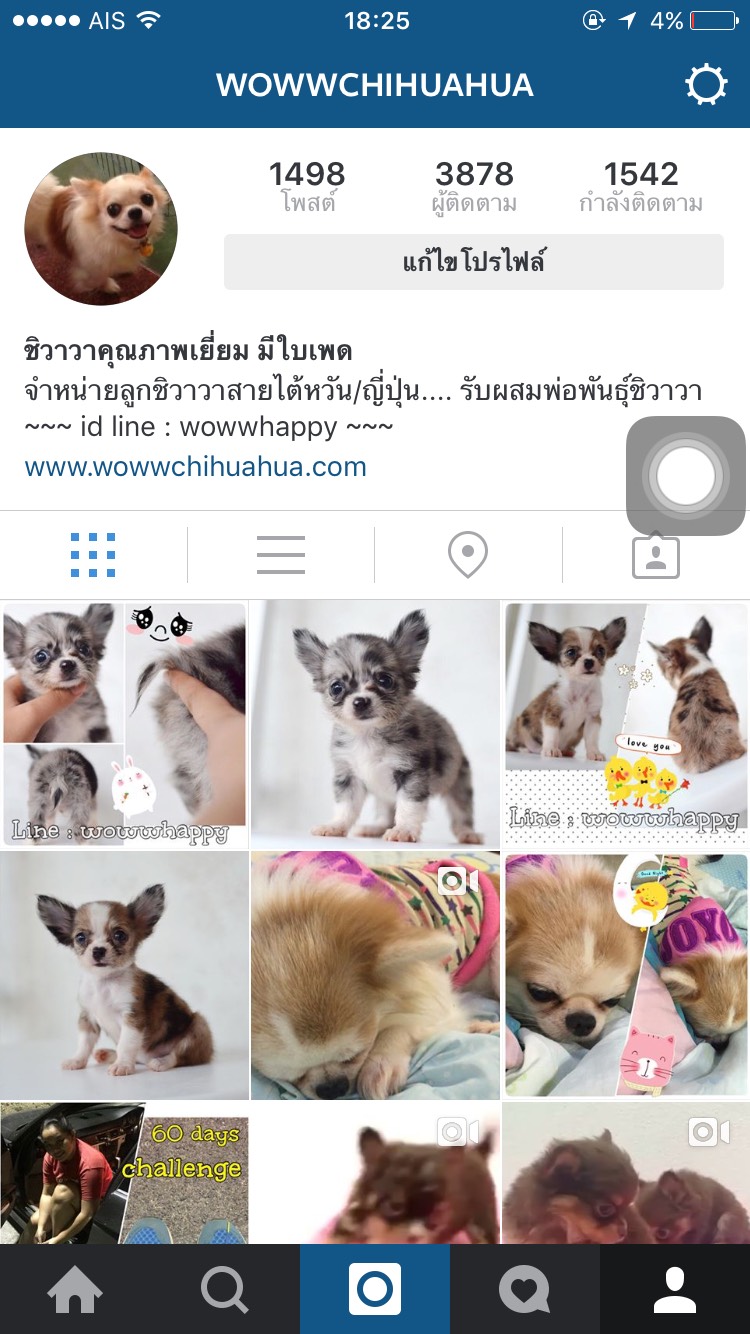
Task: Open the merle puppy collage with bunny sticker
Action: click(124, 725)
